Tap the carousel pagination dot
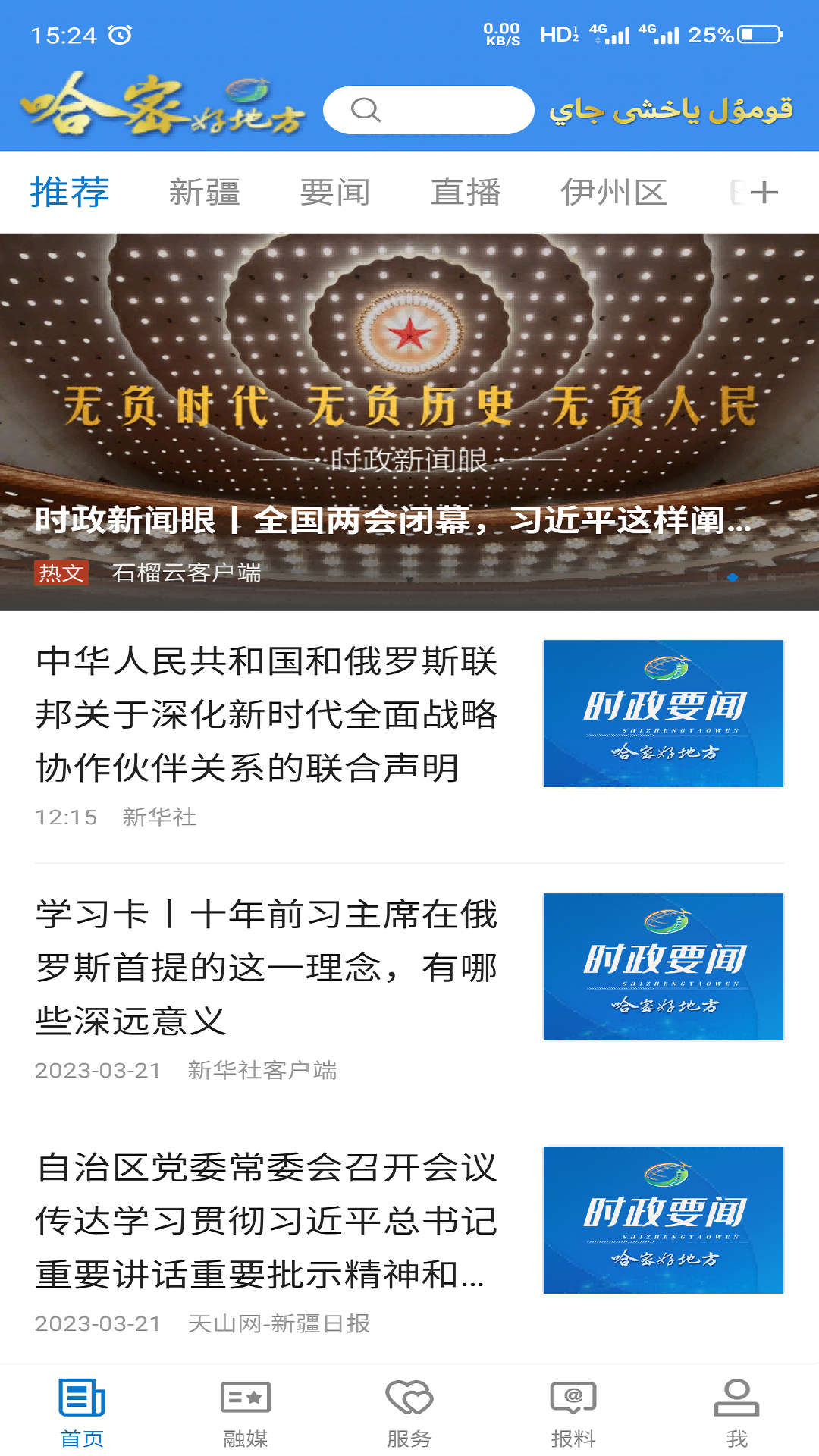Image resolution: width=819 pixels, height=1456 pixels. click(733, 577)
